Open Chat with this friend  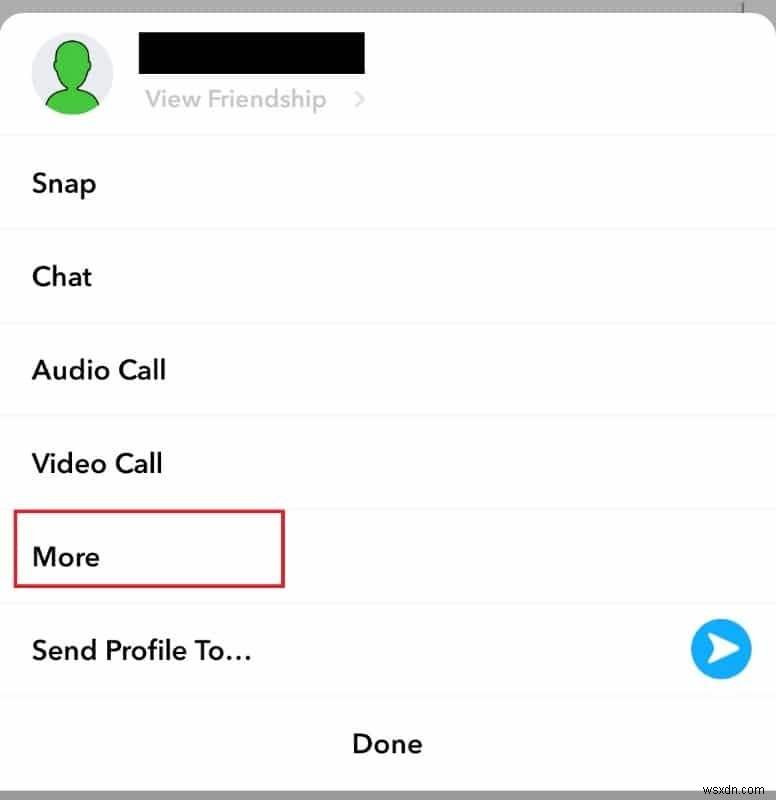61,277
